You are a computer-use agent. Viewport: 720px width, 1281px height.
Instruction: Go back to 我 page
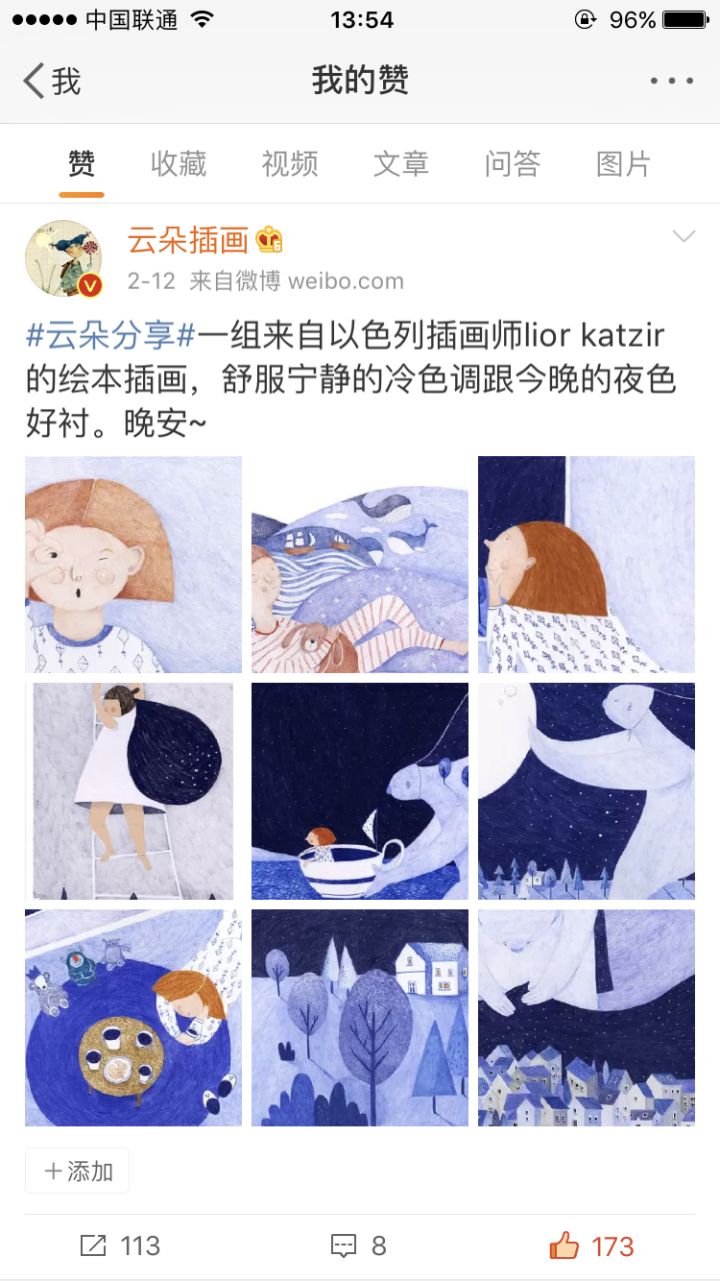[x=52, y=81]
